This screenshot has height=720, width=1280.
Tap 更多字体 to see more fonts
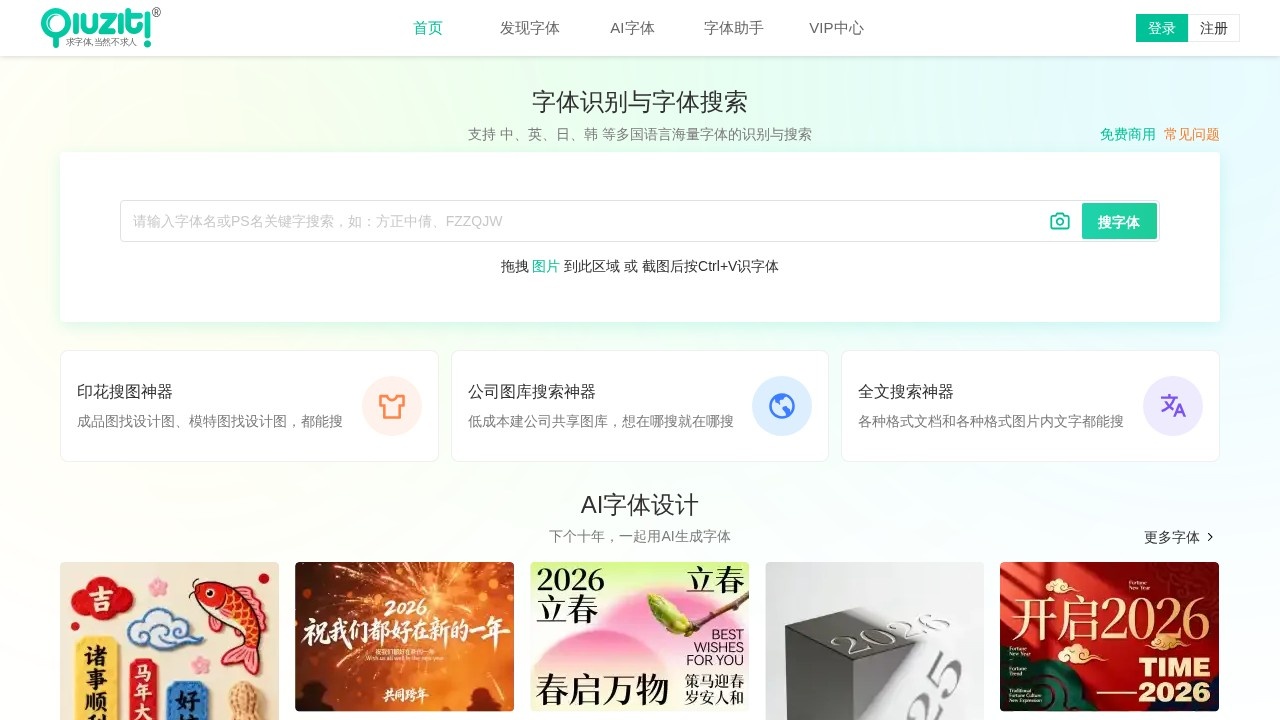click(1178, 537)
